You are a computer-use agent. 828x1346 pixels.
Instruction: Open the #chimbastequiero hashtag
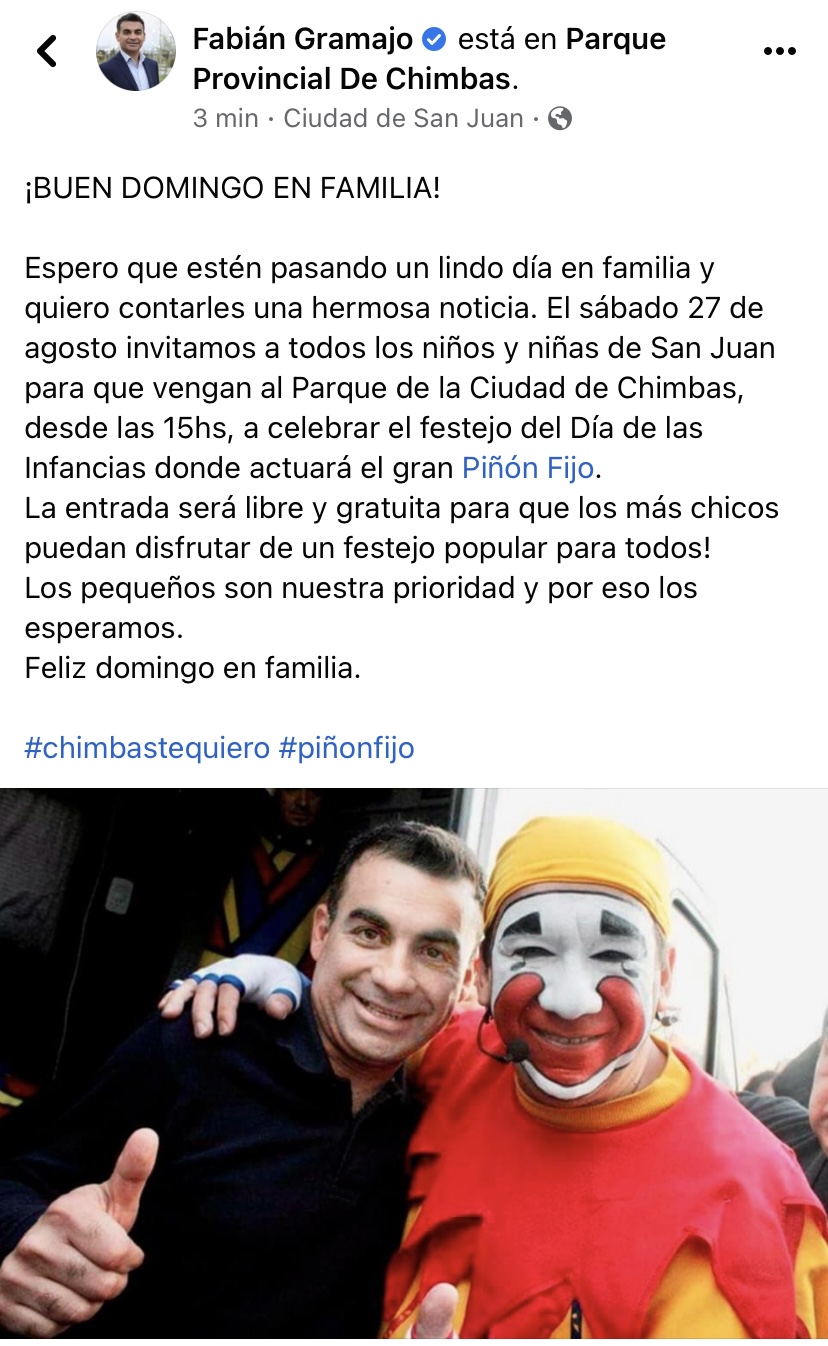[x=147, y=748]
